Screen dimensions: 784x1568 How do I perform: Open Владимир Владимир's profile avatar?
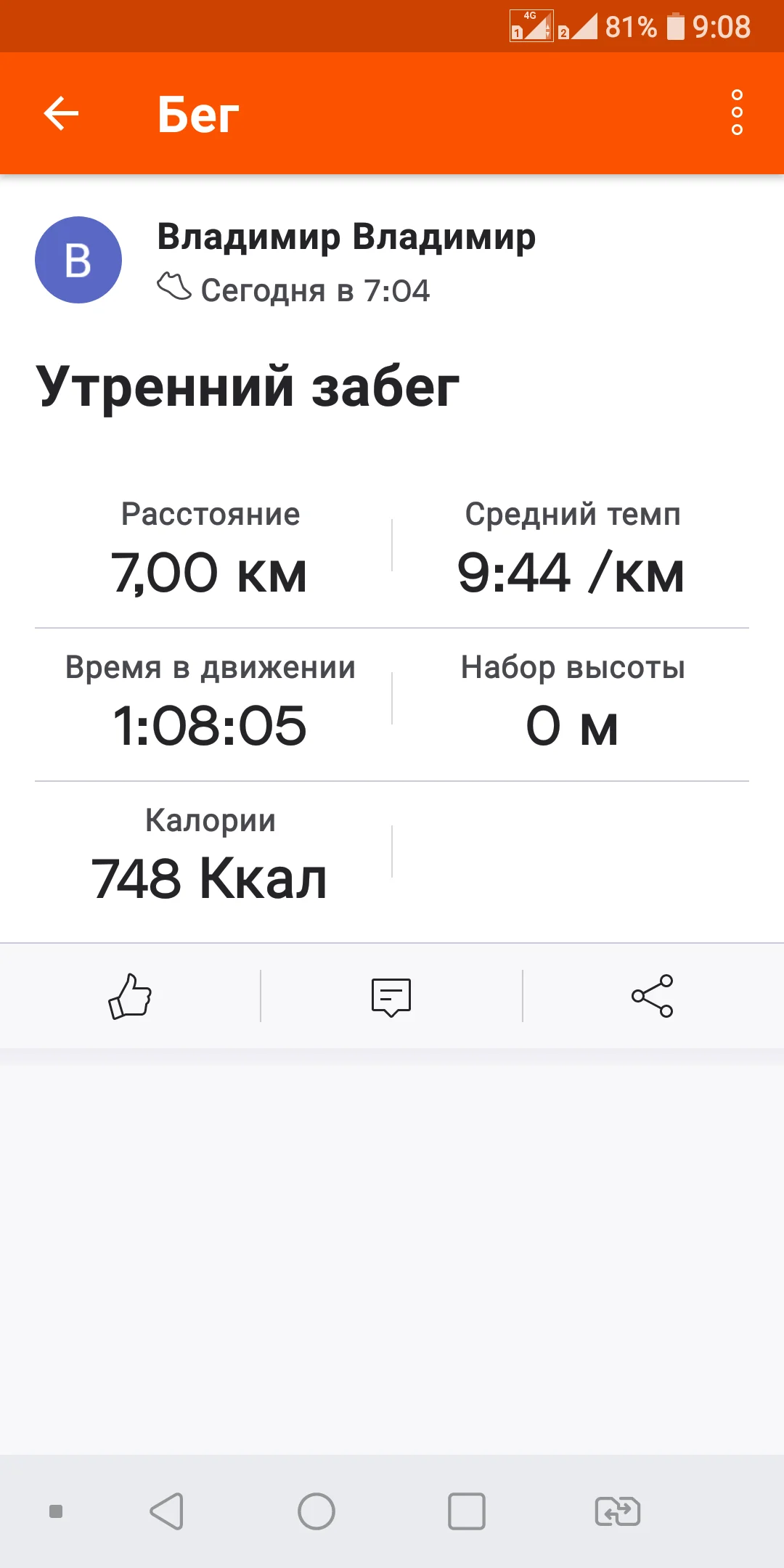[x=78, y=260]
